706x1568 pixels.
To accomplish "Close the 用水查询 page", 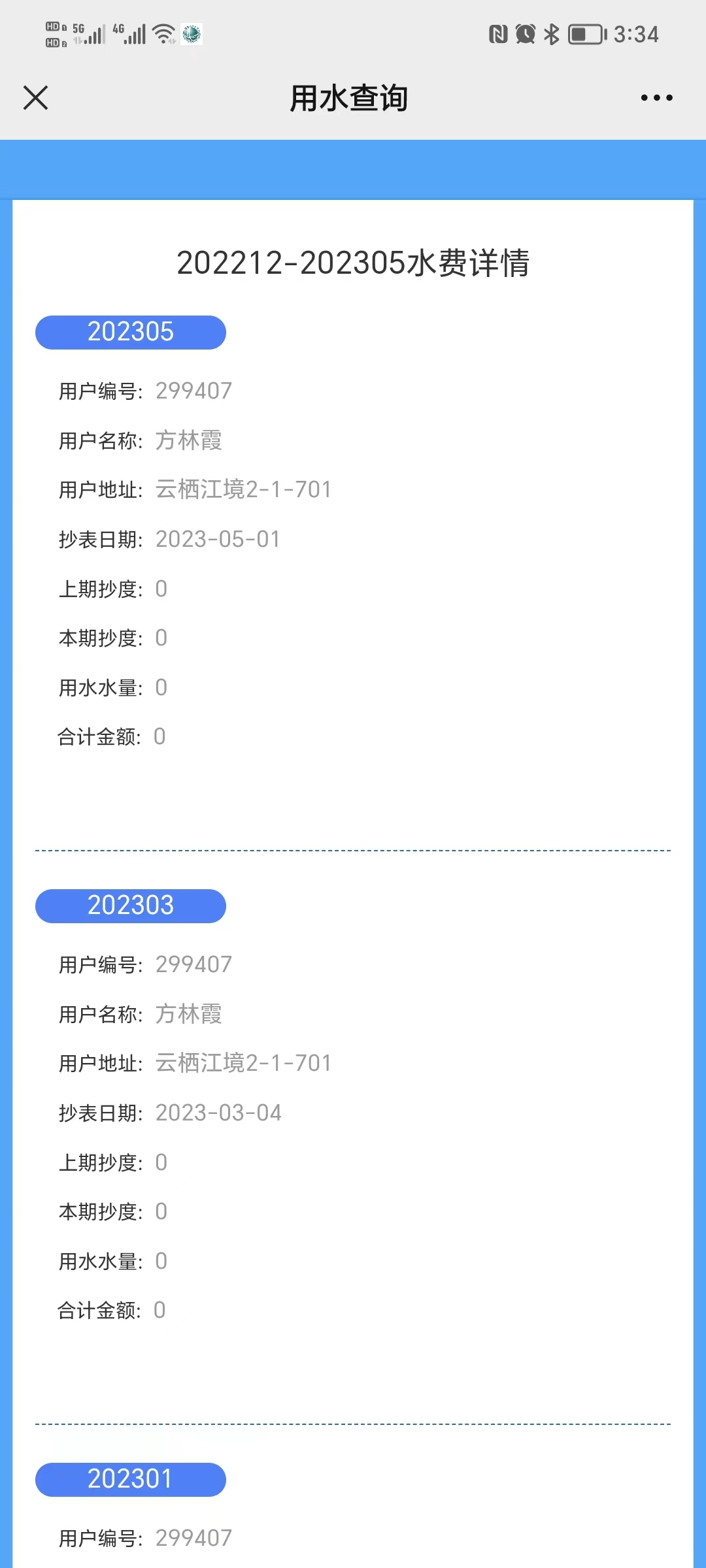I will 35,98.
